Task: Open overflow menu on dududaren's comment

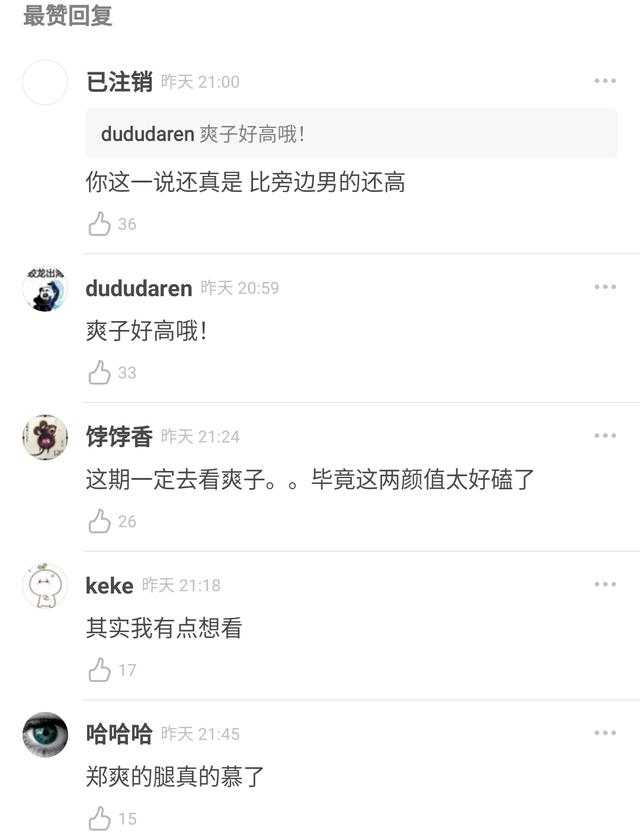Action: (605, 287)
